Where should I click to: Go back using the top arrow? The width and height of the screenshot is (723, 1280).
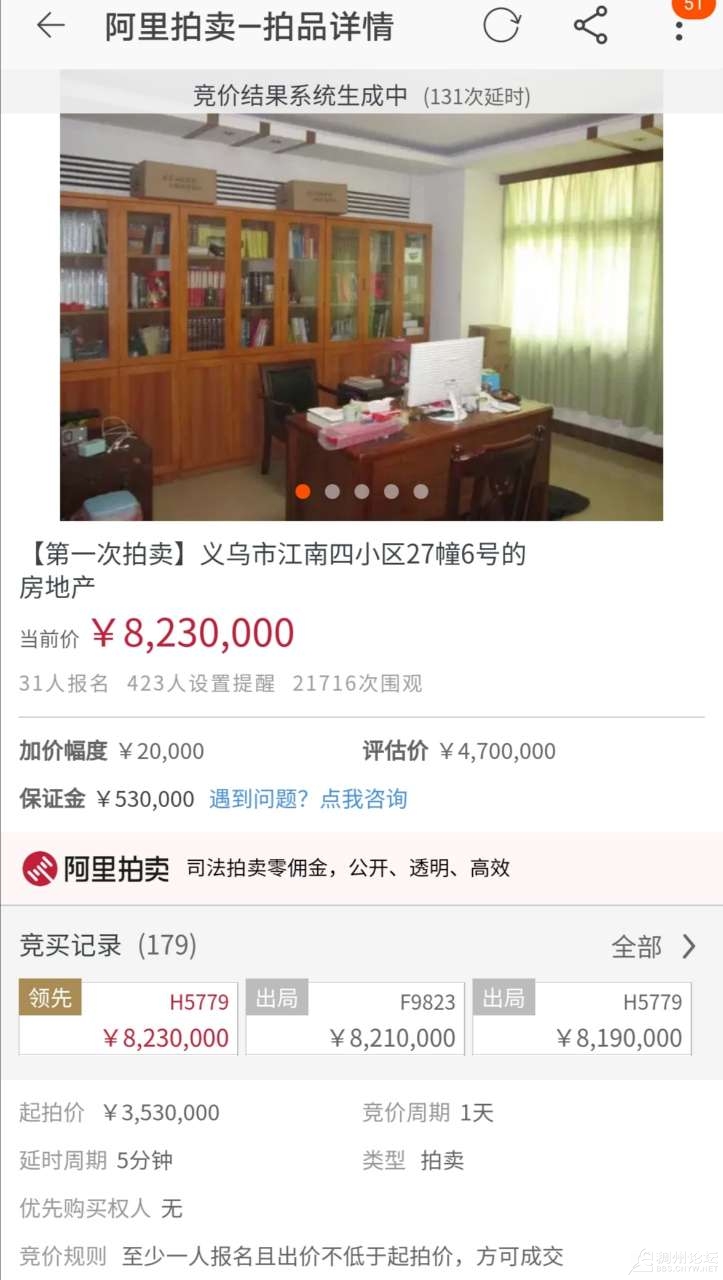[50, 27]
